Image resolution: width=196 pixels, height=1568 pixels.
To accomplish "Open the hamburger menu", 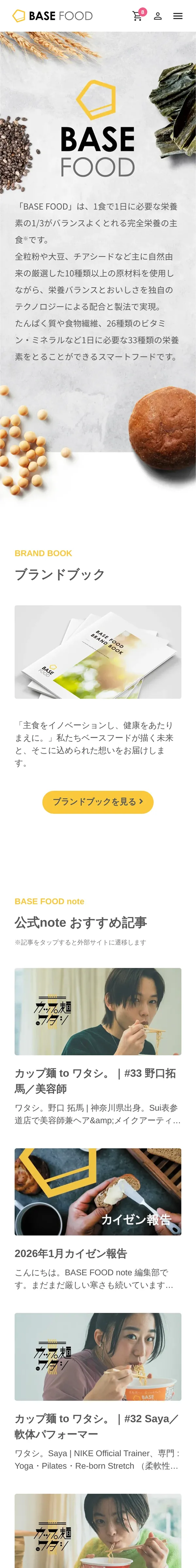I will (178, 16).
